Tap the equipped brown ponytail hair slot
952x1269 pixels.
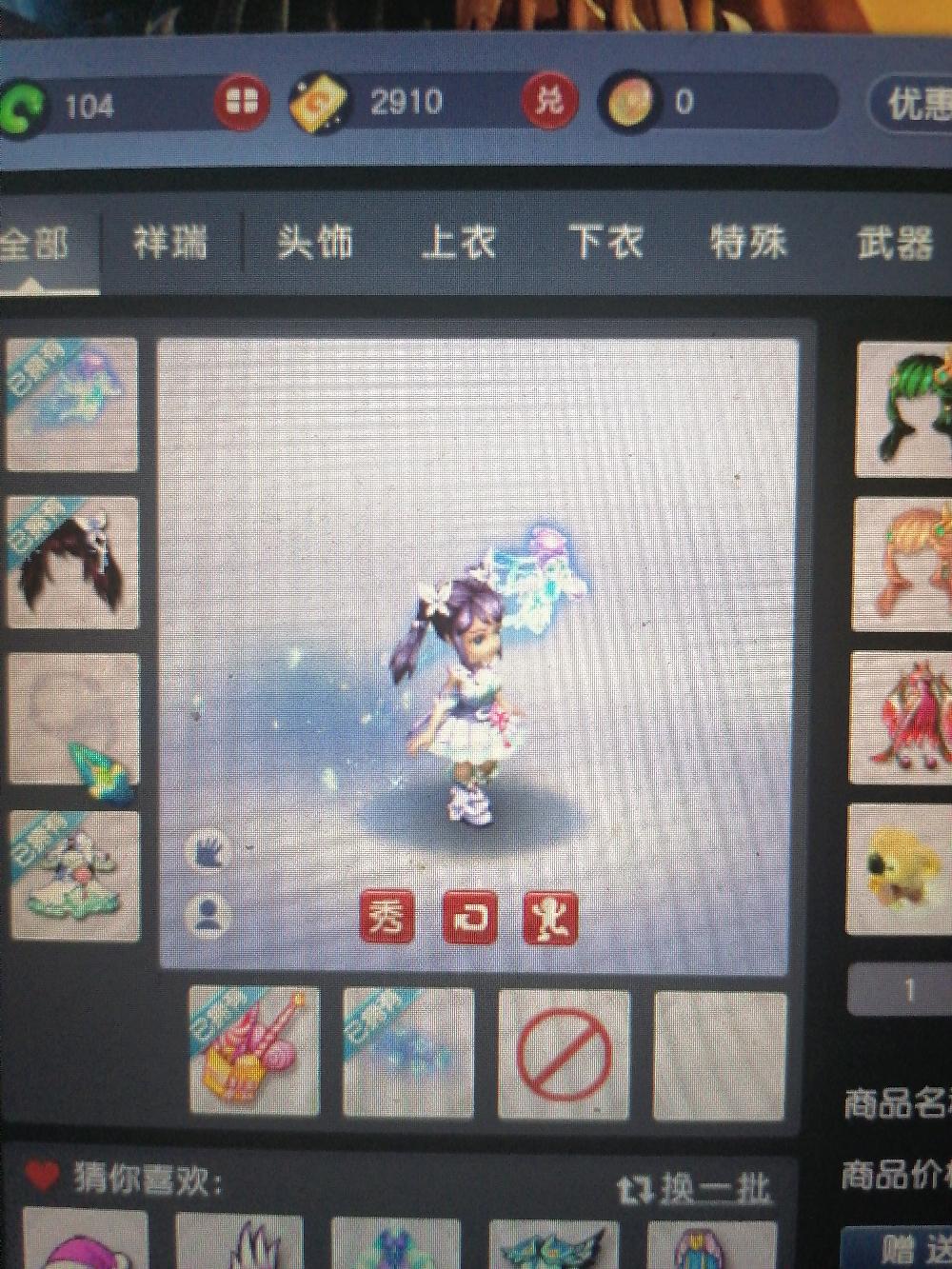pyautogui.click(x=72, y=563)
